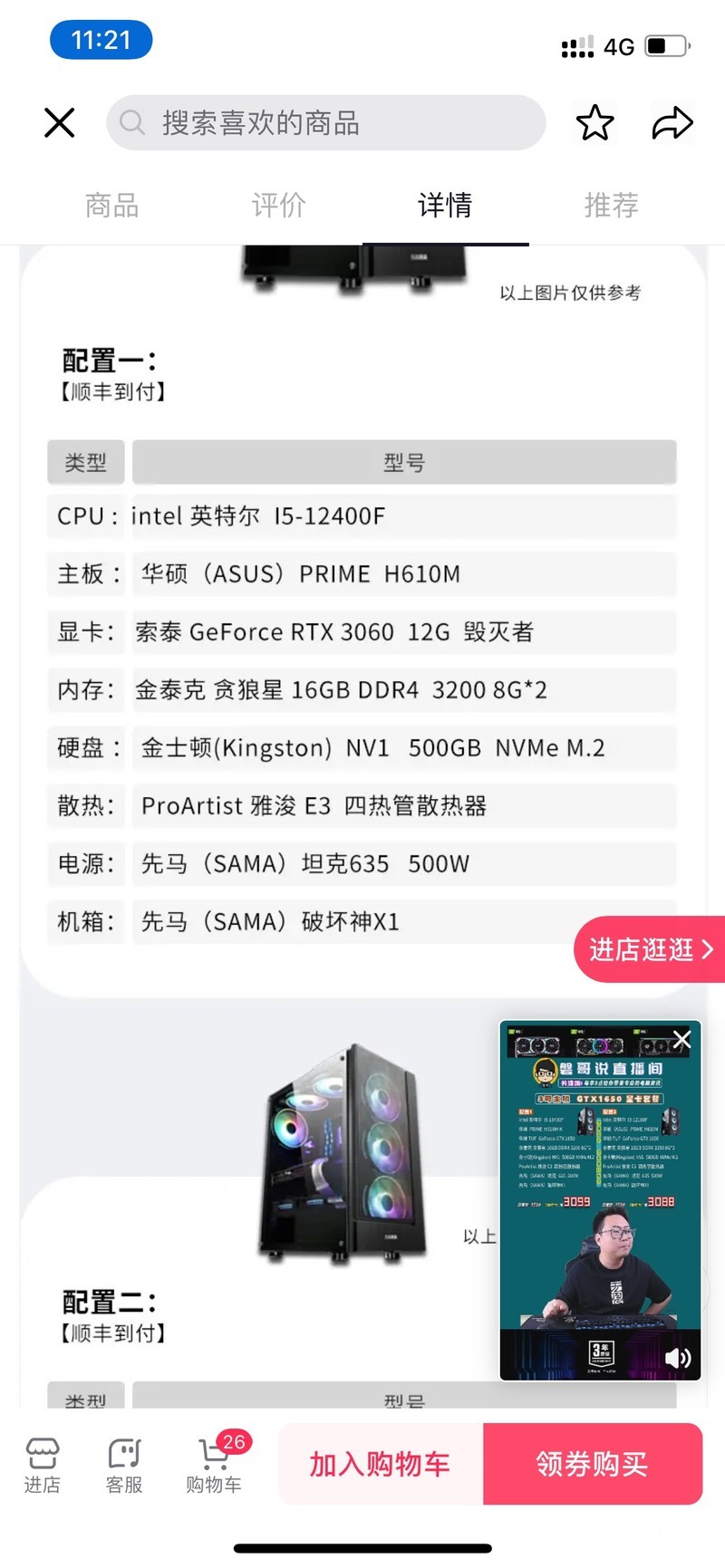Switch to the 商品 tab
The image size is (725, 1568).
[x=112, y=206]
